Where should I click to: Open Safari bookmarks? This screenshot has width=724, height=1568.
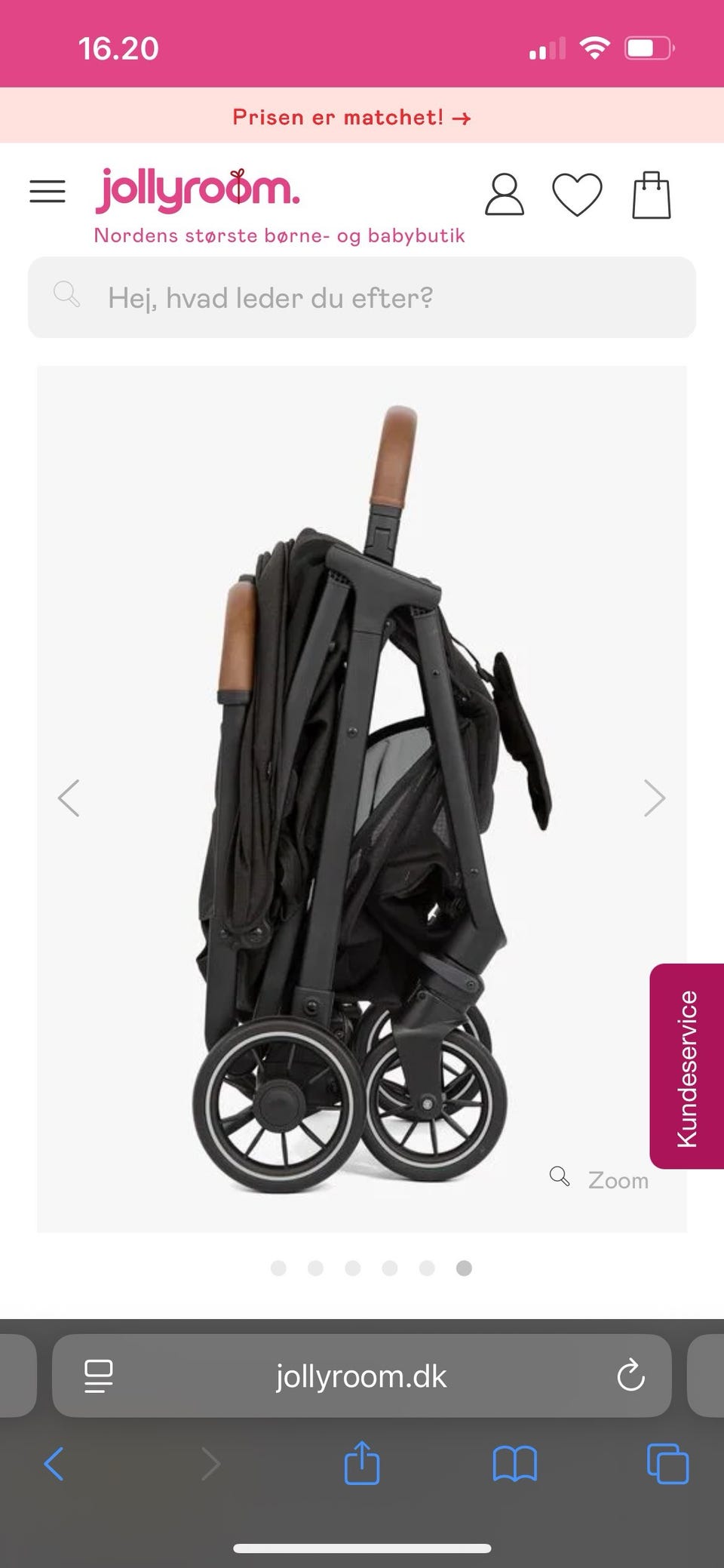click(x=514, y=1465)
